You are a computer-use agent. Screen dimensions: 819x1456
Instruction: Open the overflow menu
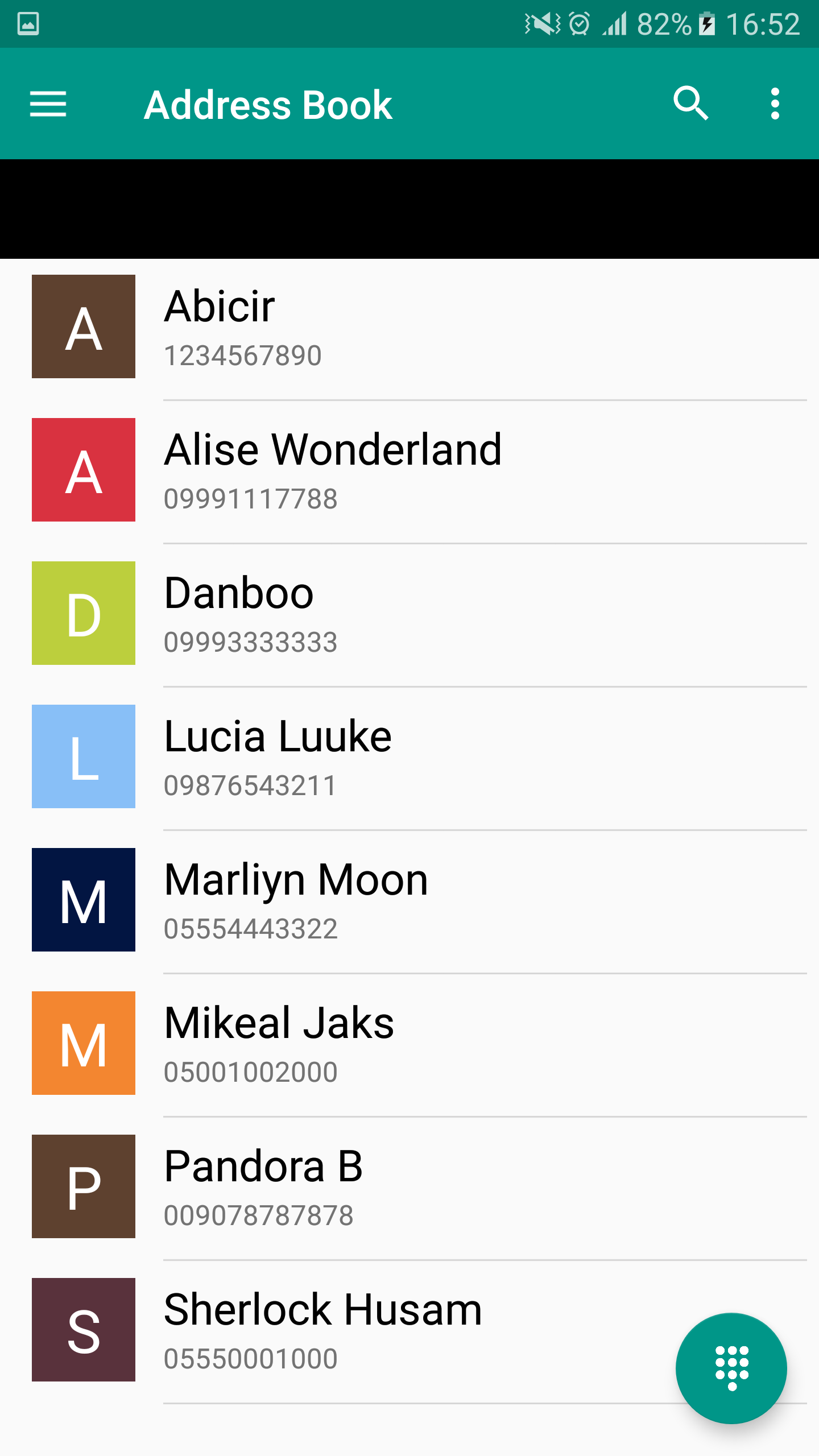[775, 104]
